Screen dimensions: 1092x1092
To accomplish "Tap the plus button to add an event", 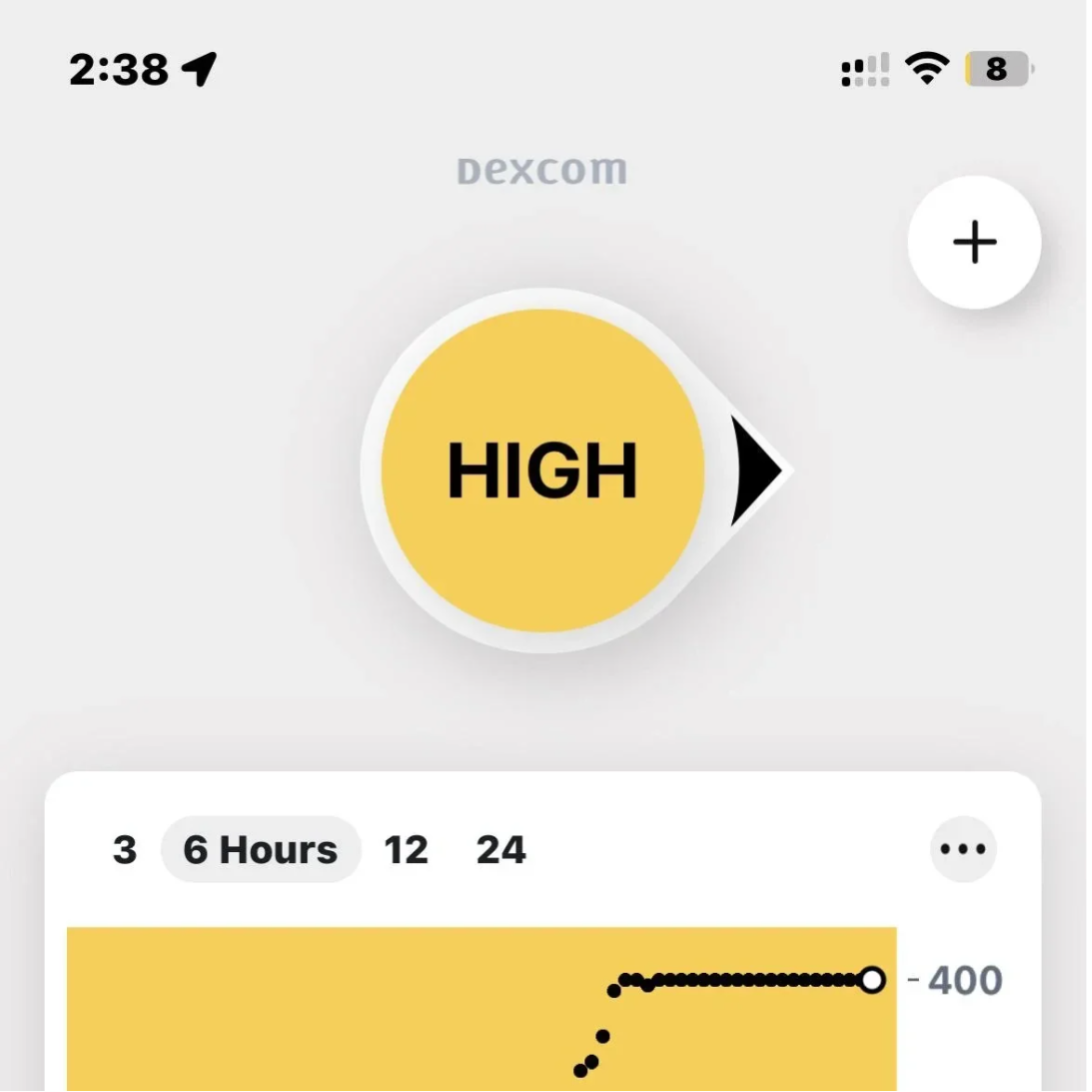I will 974,242.
